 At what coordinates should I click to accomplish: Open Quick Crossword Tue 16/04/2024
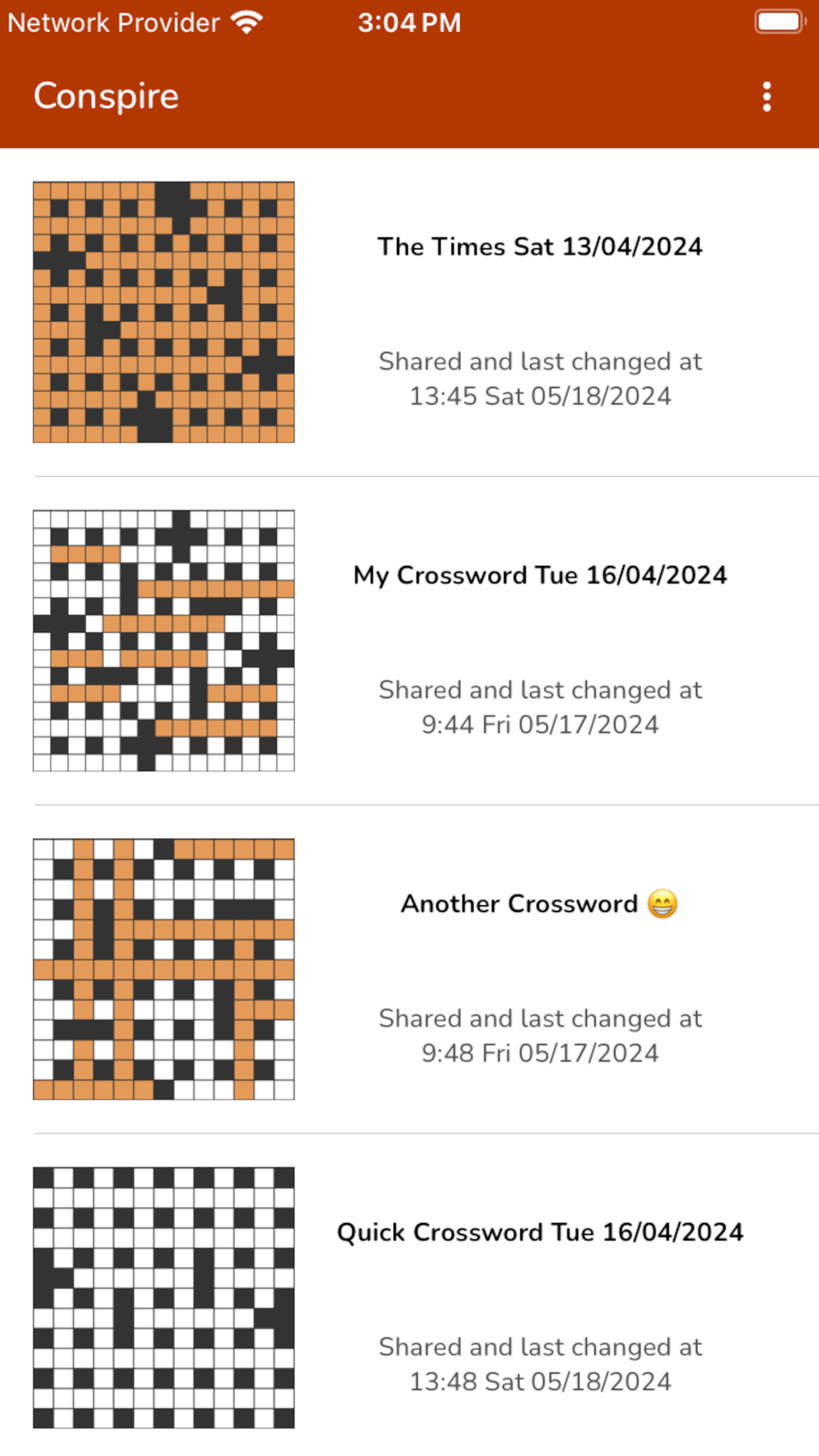tap(540, 1232)
